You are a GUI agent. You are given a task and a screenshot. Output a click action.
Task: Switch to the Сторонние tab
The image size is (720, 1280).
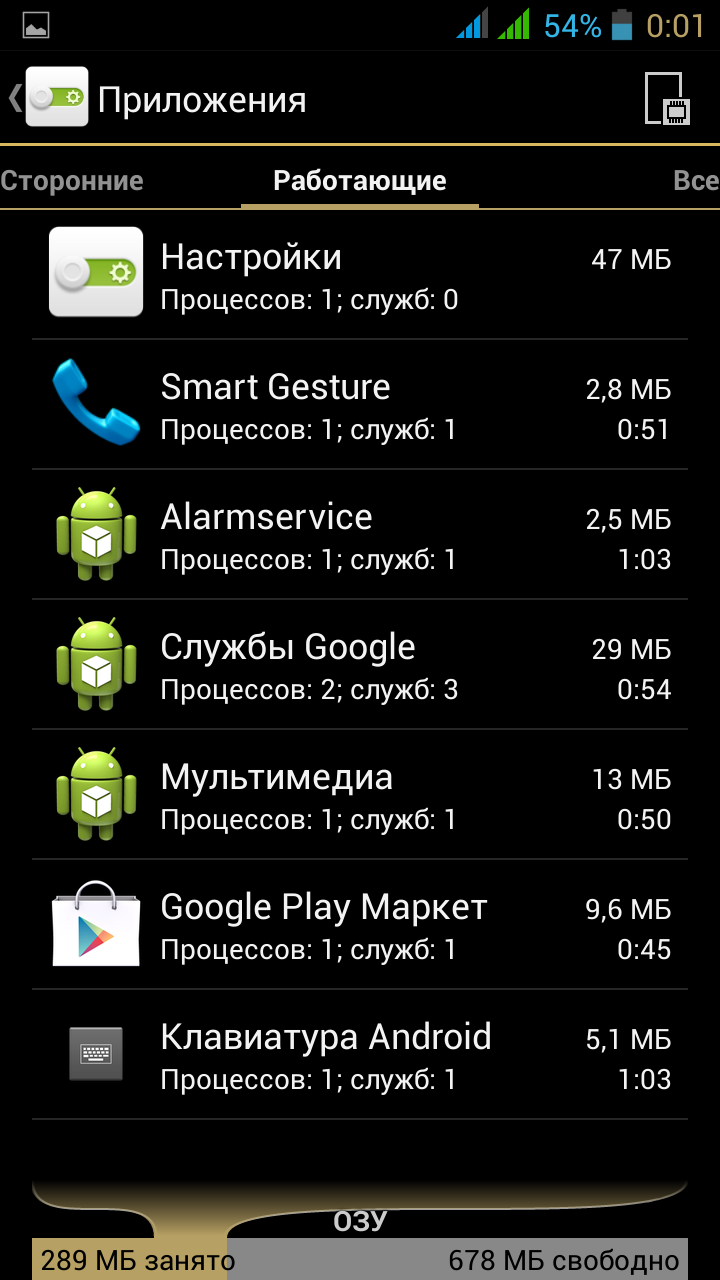[72, 181]
